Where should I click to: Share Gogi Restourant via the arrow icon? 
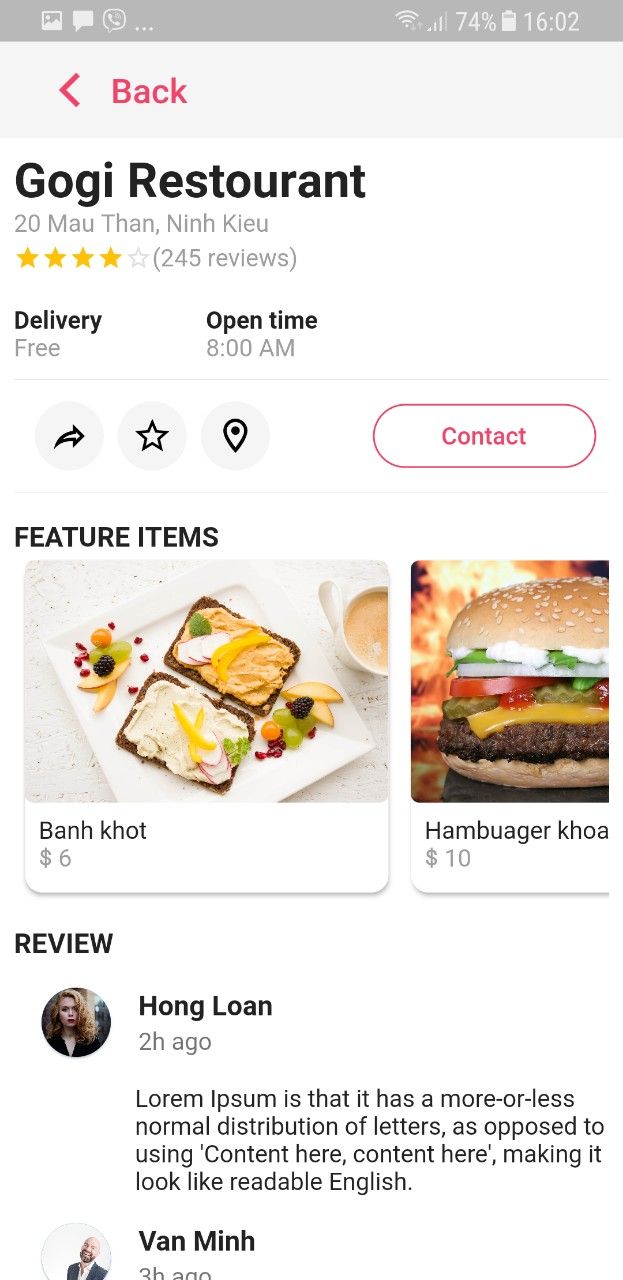pyautogui.click(x=69, y=436)
